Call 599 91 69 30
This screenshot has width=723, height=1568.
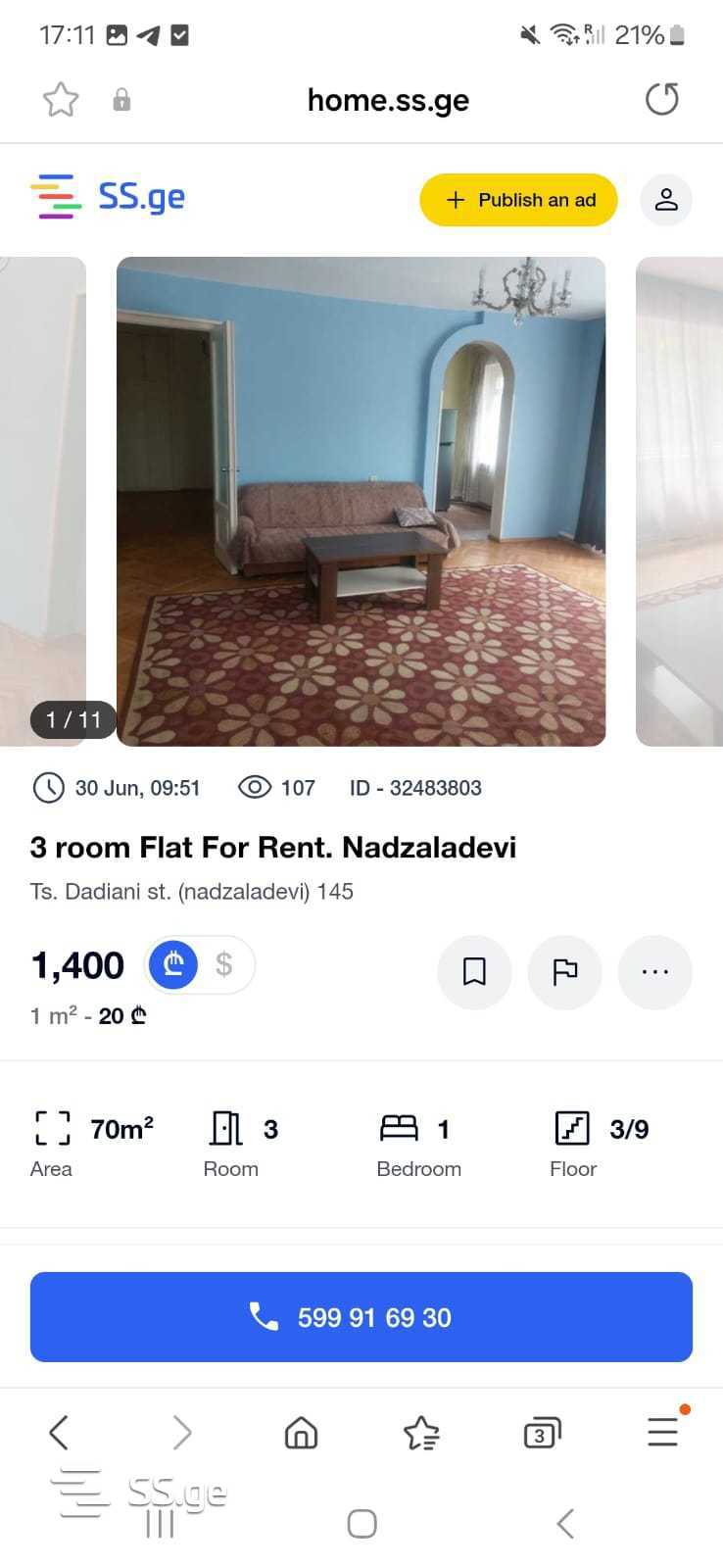pos(361,1317)
